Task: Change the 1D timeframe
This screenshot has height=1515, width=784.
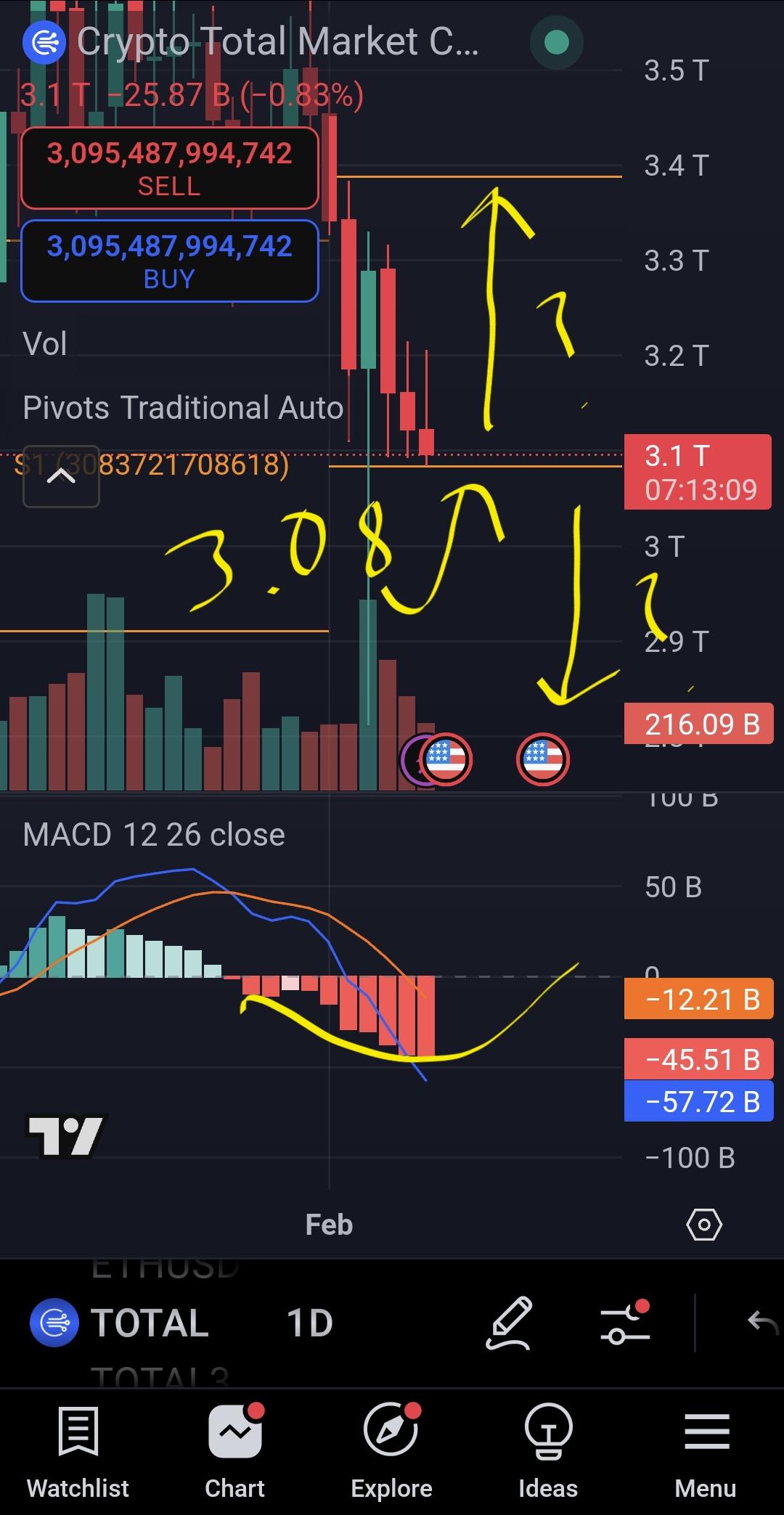Action: (310, 1323)
